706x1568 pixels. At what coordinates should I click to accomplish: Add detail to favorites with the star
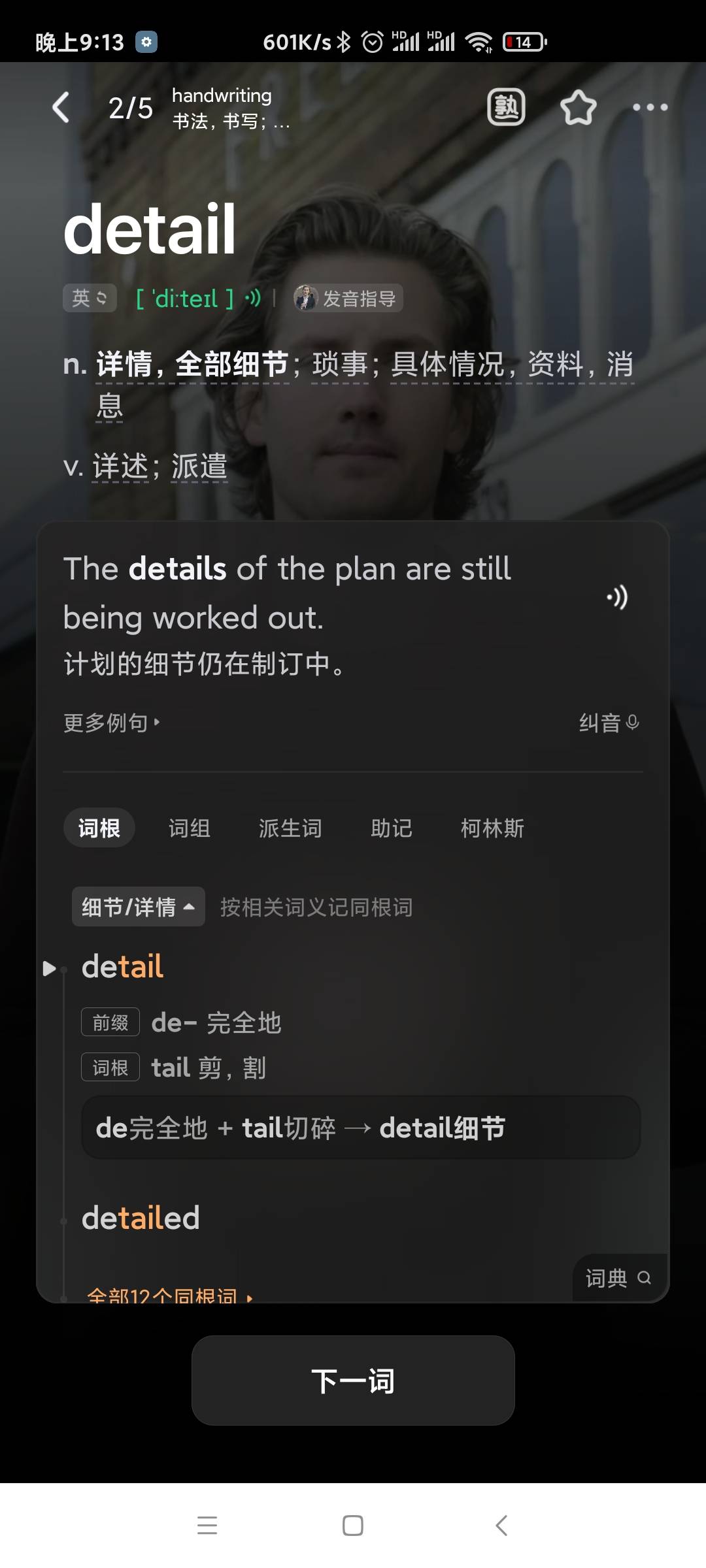click(x=579, y=108)
